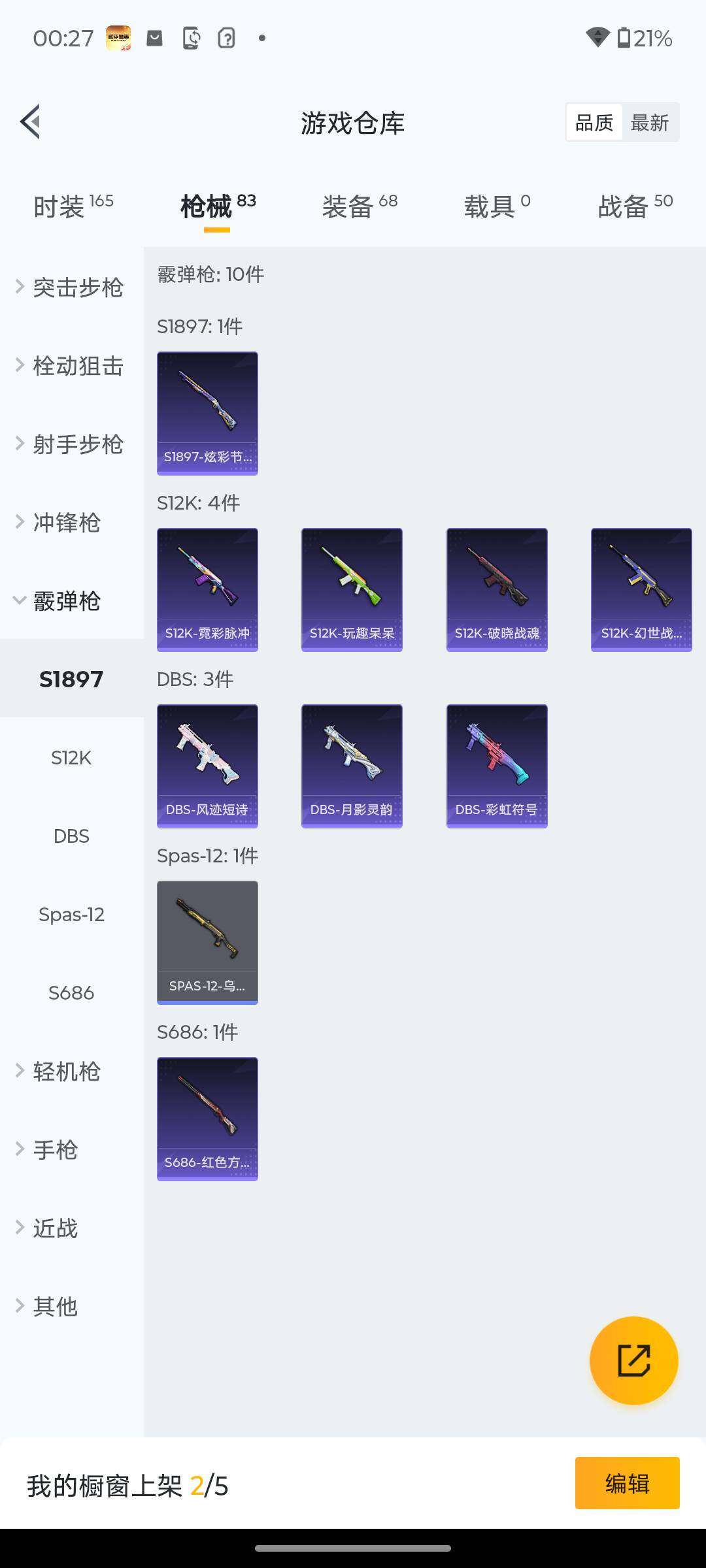Viewport: 706px width, 1568px height.
Task: Switch to the 时装 tab
Action: point(73,206)
